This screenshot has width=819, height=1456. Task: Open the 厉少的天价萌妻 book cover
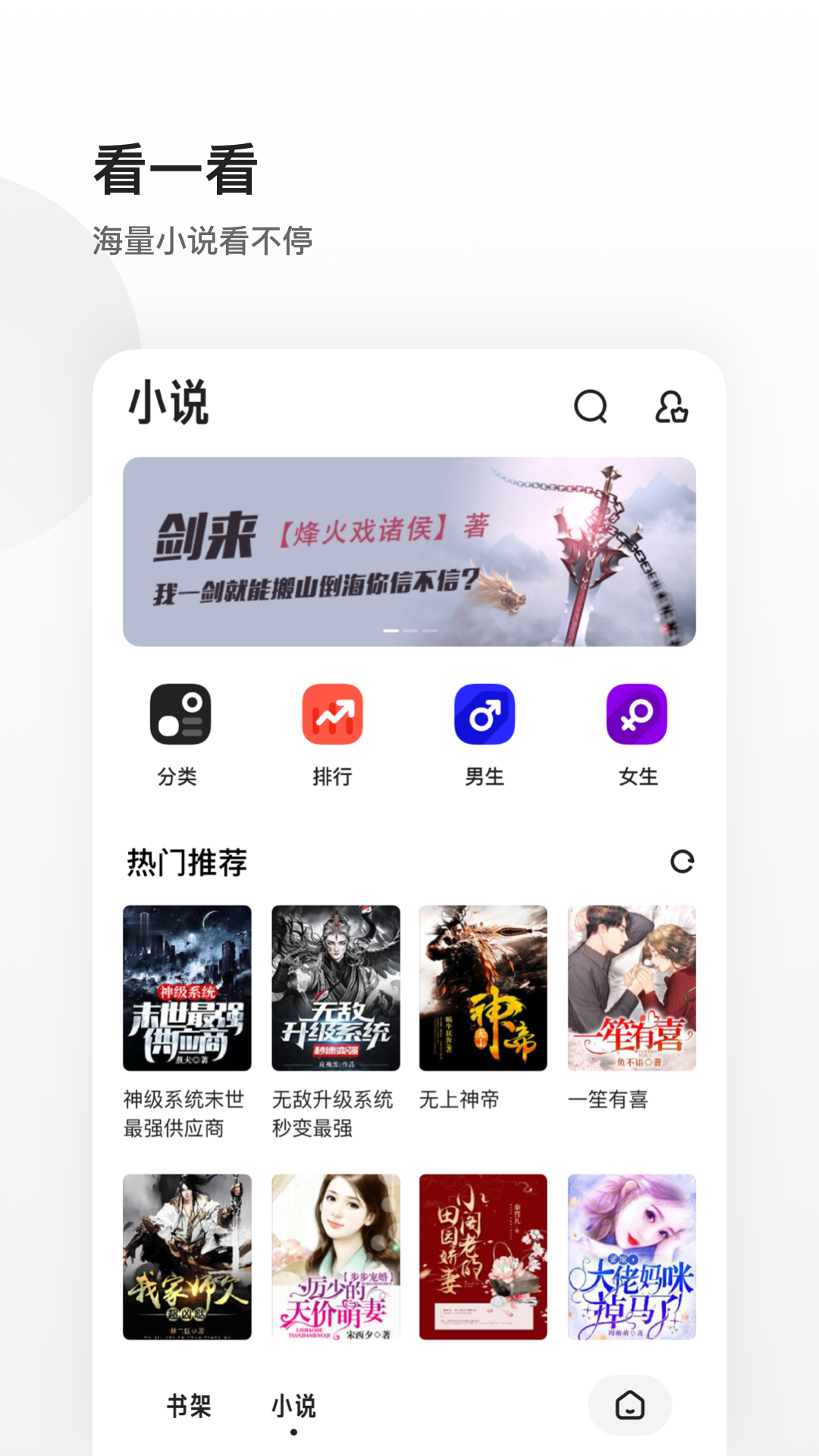[335, 1257]
